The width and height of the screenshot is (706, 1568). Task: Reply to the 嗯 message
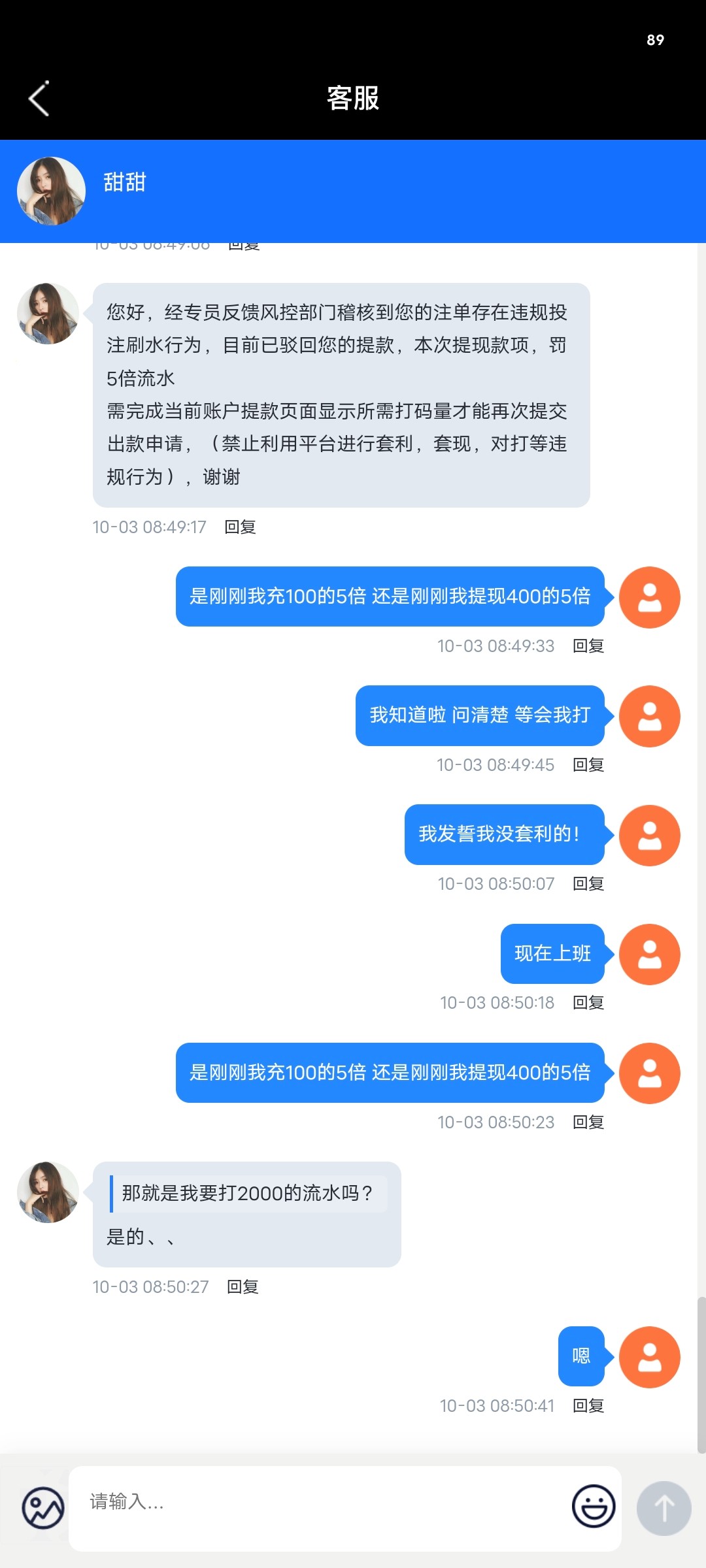coord(588,1406)
